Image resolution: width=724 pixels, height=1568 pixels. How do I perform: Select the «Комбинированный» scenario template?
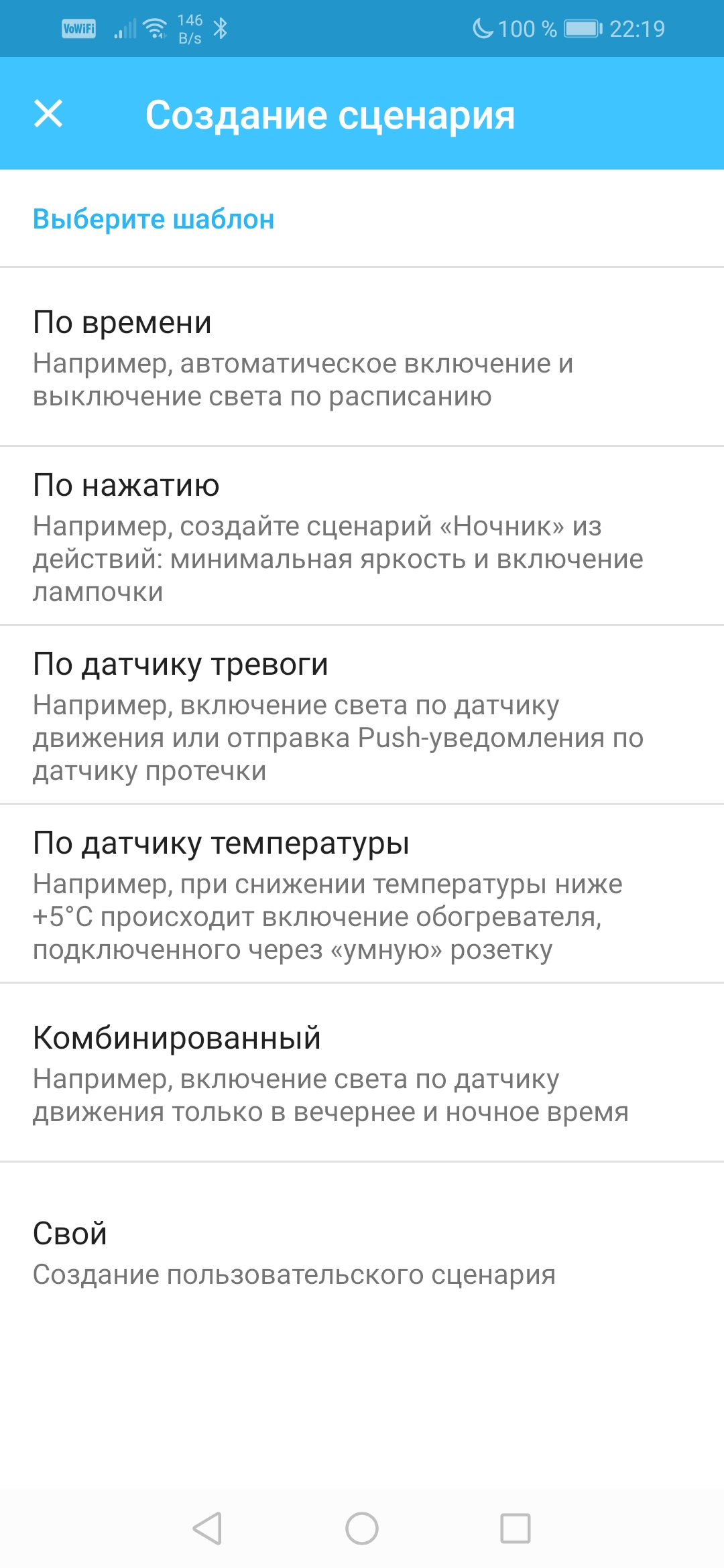pyautogui.click(x=362, y=1072)
